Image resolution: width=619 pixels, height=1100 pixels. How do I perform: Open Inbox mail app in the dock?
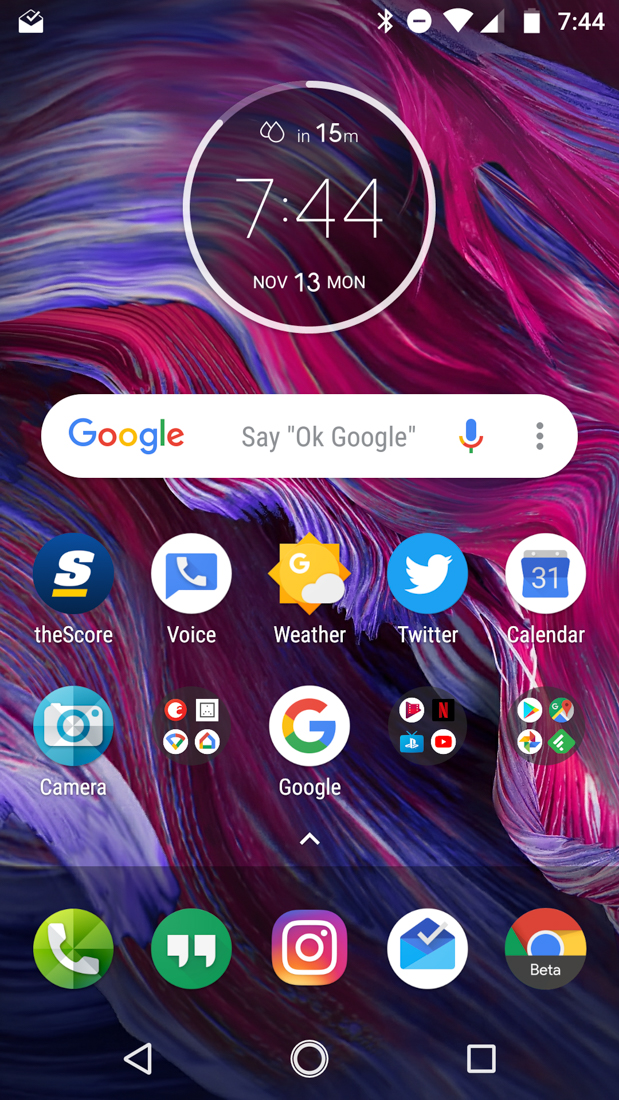coord(427,949)
